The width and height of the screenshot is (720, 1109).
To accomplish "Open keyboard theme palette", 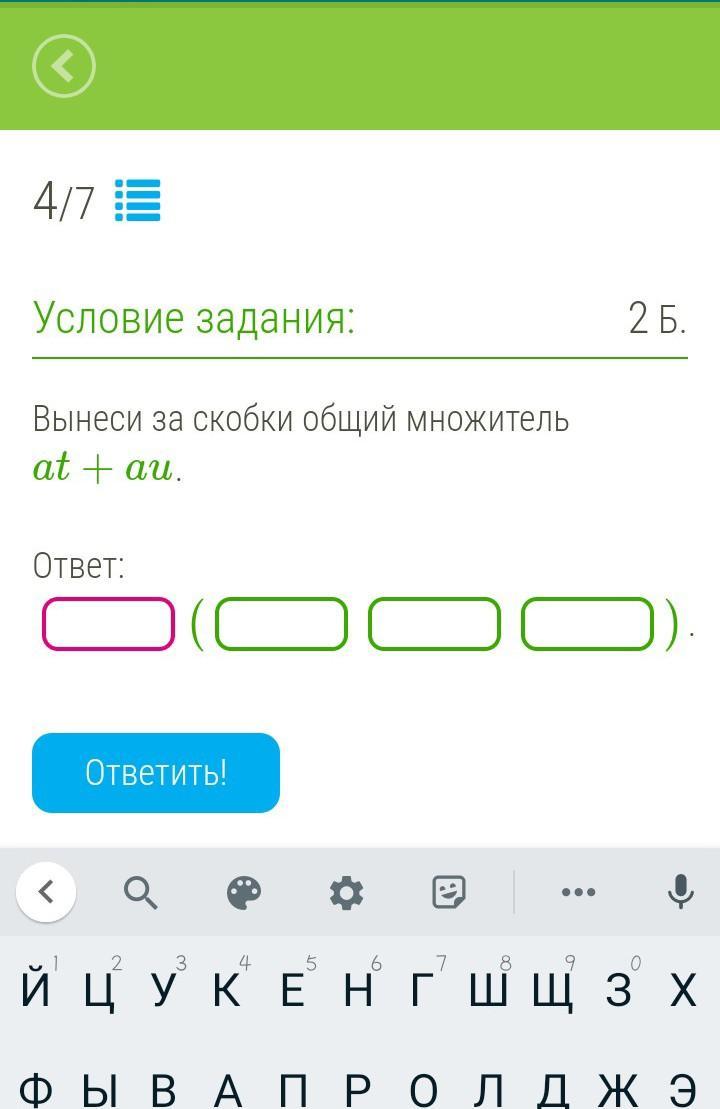I will (244, 892).
